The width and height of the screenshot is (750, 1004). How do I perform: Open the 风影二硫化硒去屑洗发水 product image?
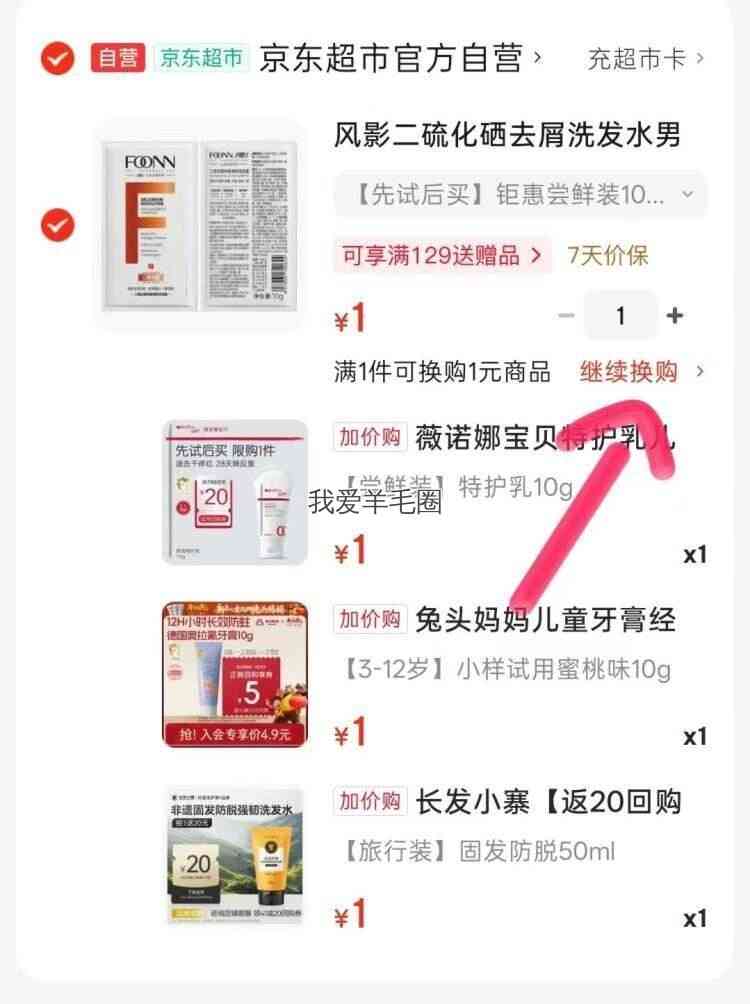pyautogui.click(x=200, y=225)
